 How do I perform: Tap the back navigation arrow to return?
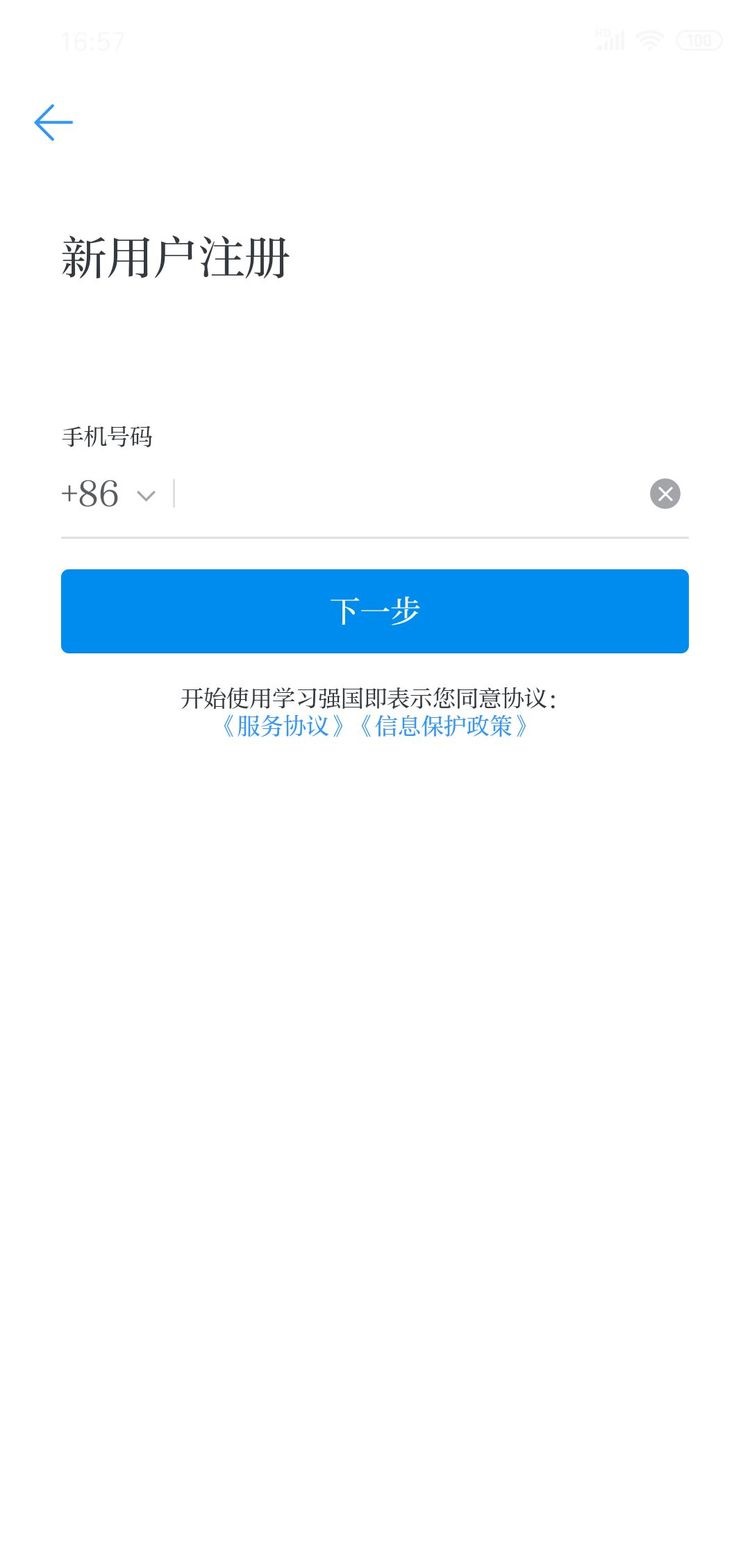pyautogui.click(x=53, y=122)
